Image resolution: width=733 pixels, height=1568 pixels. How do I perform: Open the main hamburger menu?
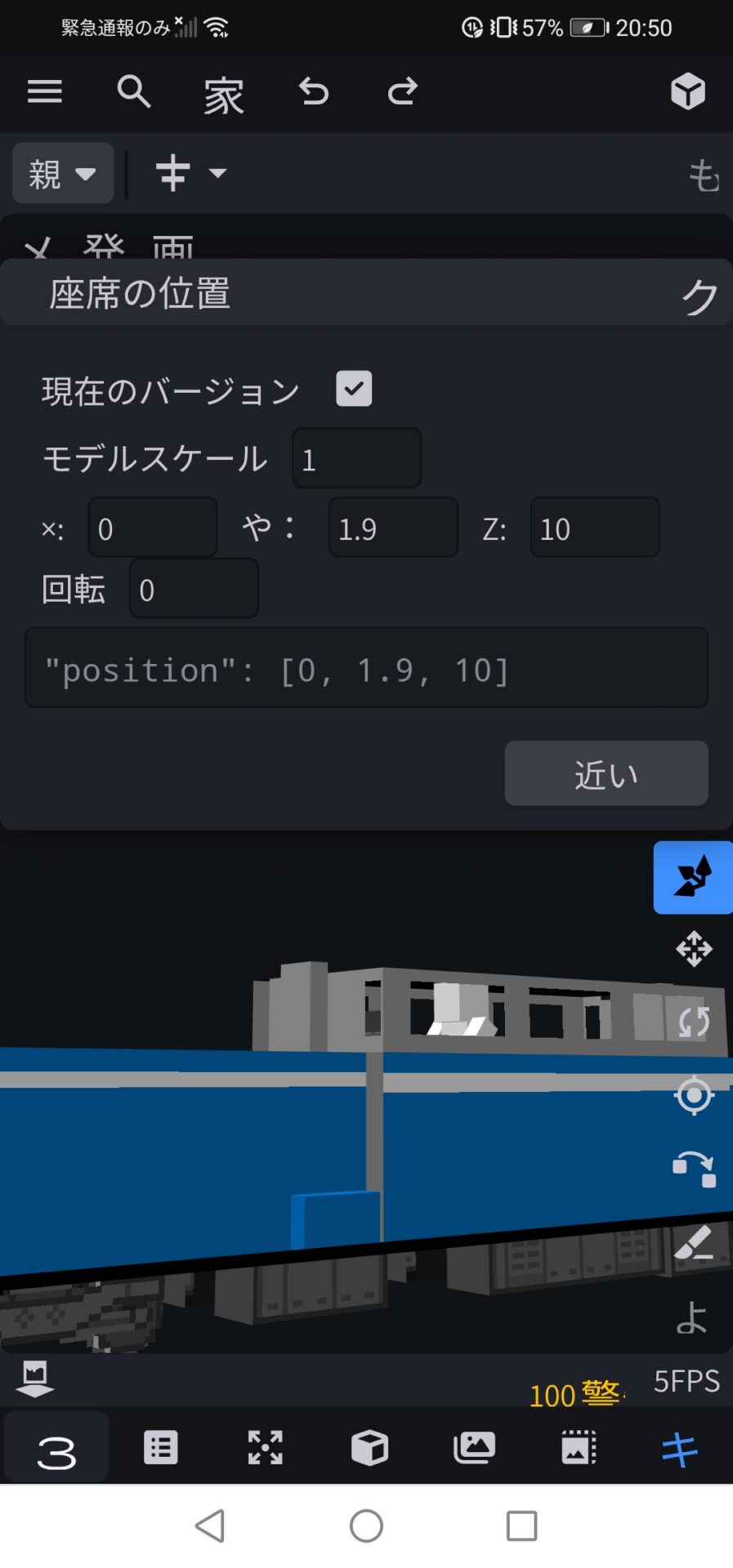[x=45, y=91]
